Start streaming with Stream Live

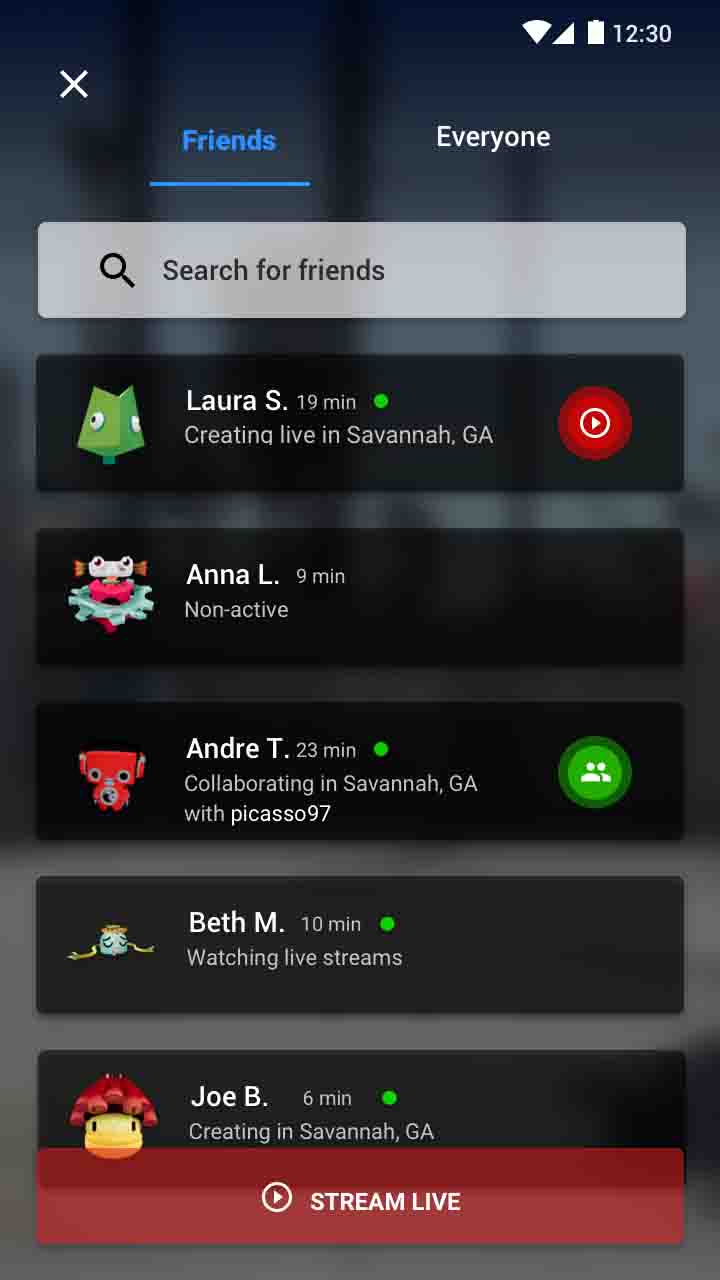point(360,1200)
